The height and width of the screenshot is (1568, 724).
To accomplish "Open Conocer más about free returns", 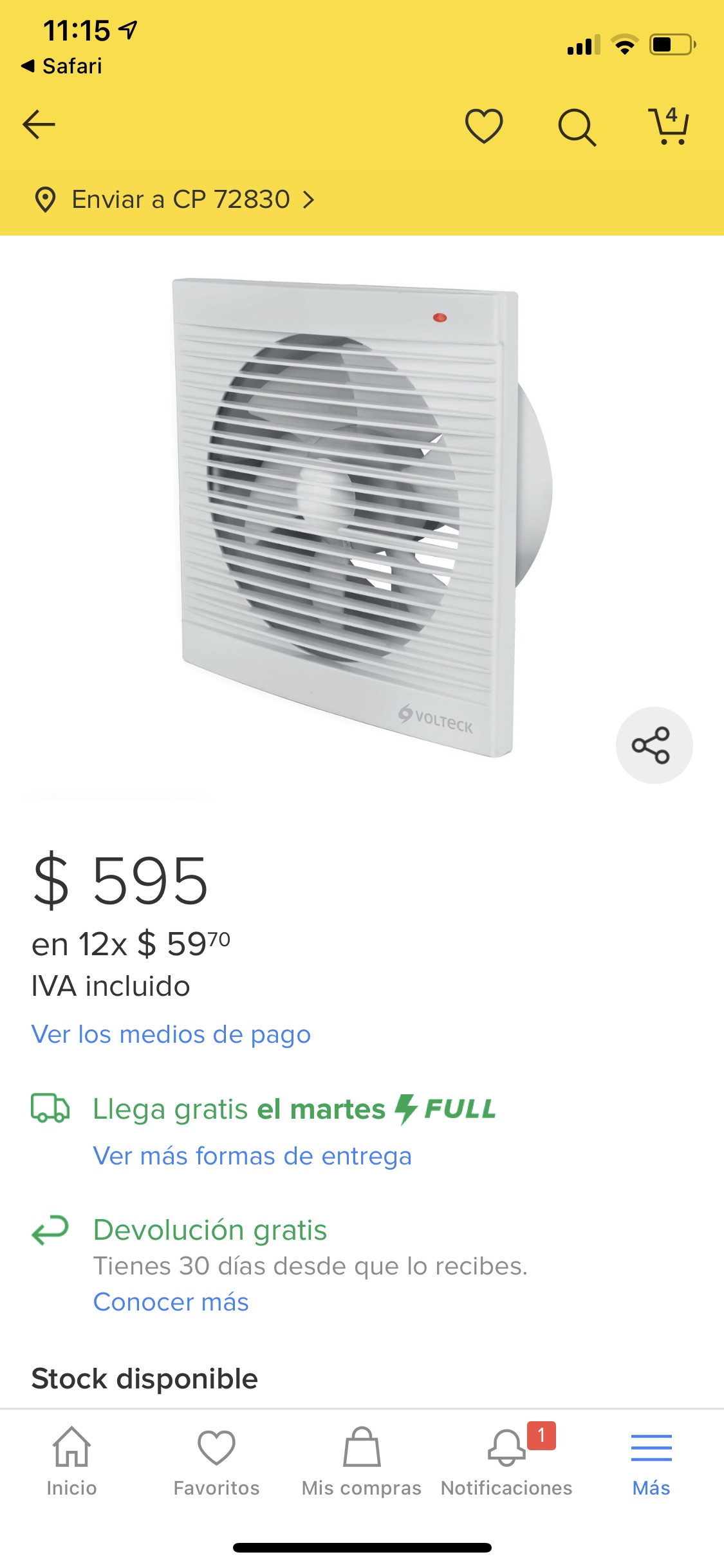I will [171, 1302].
